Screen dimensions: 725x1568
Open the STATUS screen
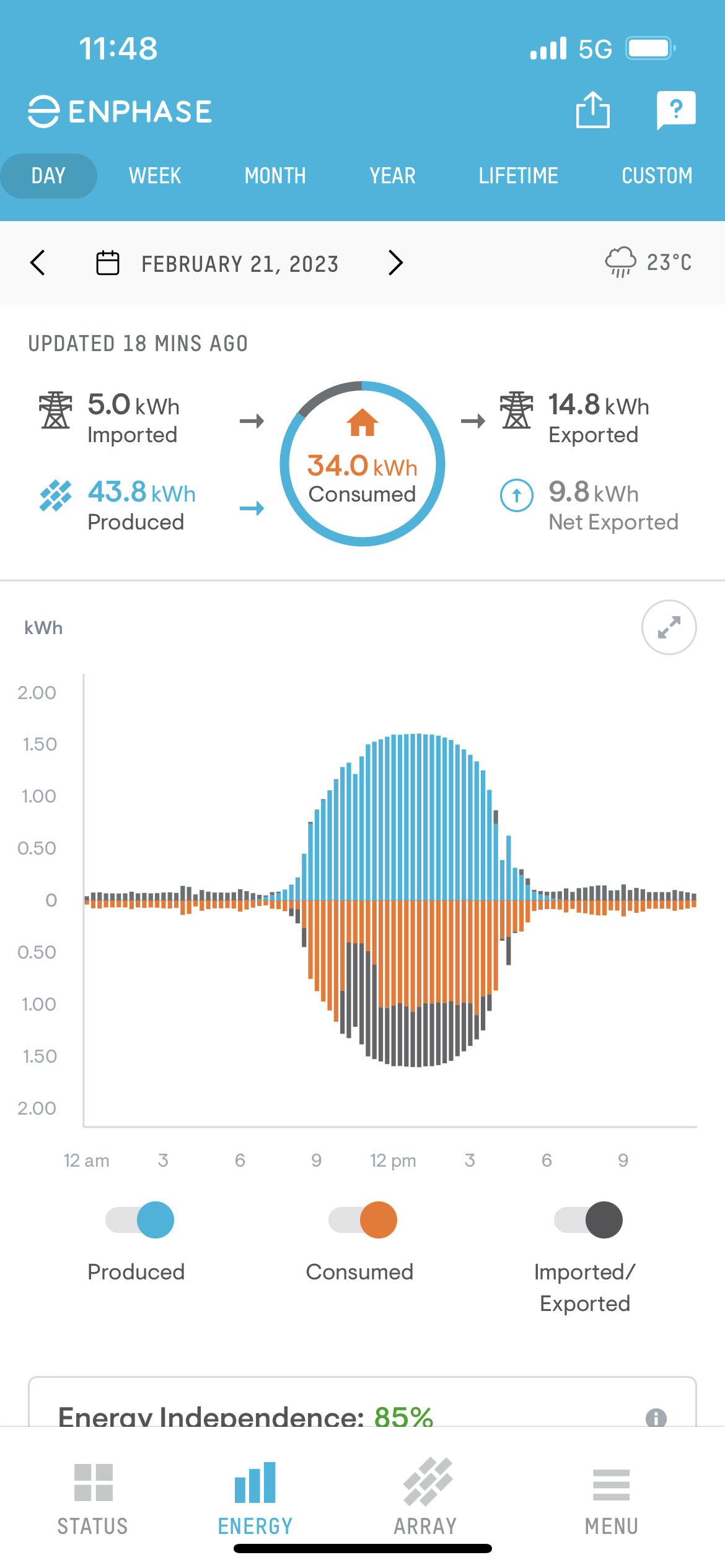pos(92,1499)
